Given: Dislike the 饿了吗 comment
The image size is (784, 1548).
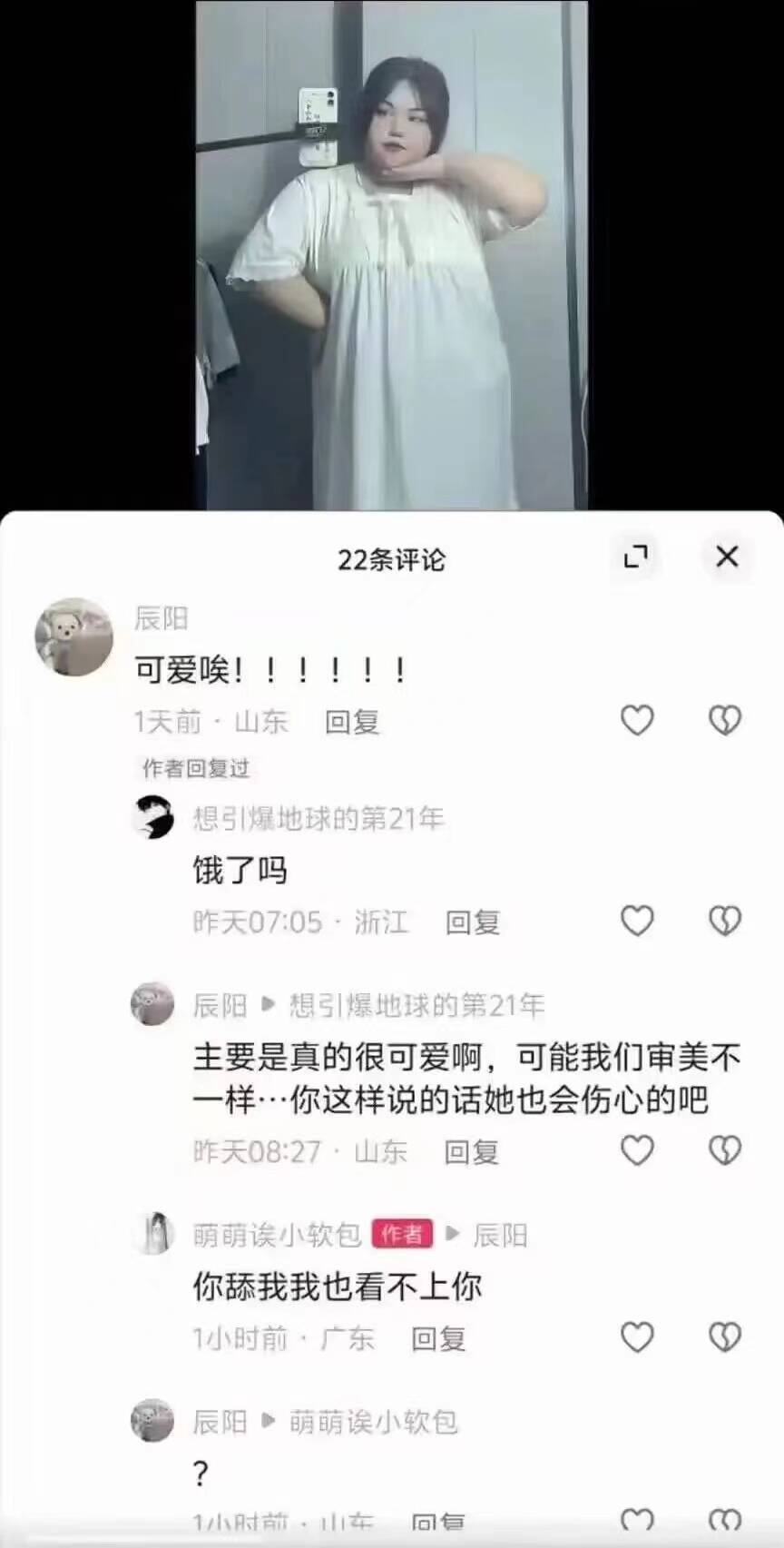Looking at the screenshot, I should coord(724,921).
